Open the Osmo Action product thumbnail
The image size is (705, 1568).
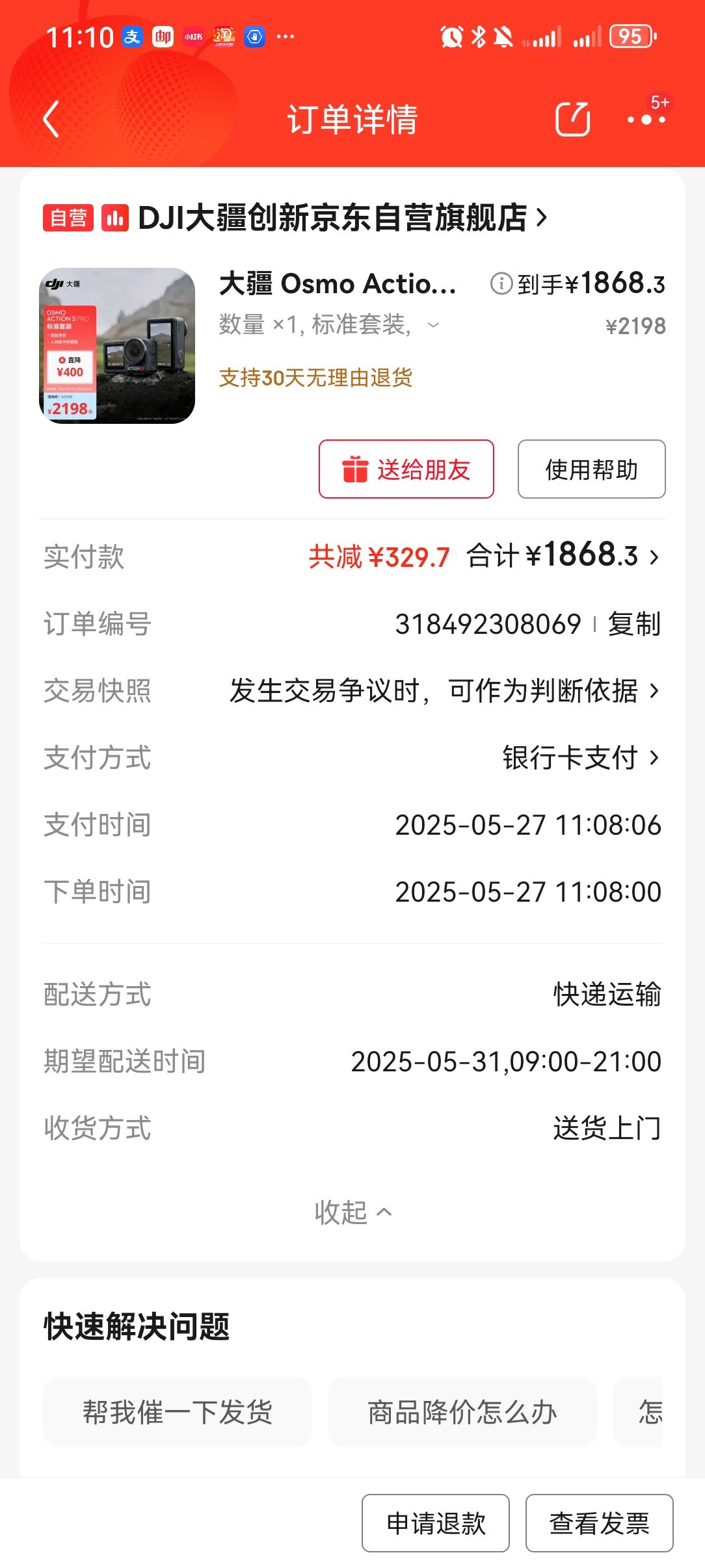click(117, 346)
